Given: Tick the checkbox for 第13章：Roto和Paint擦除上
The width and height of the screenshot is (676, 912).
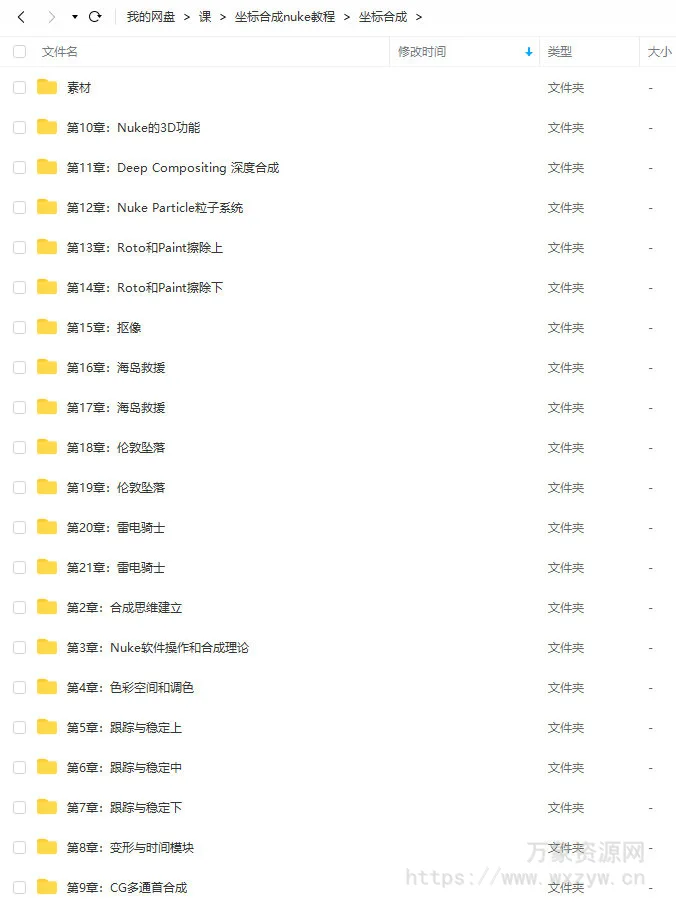Looking at the screenshot, I should coord(19,248).
